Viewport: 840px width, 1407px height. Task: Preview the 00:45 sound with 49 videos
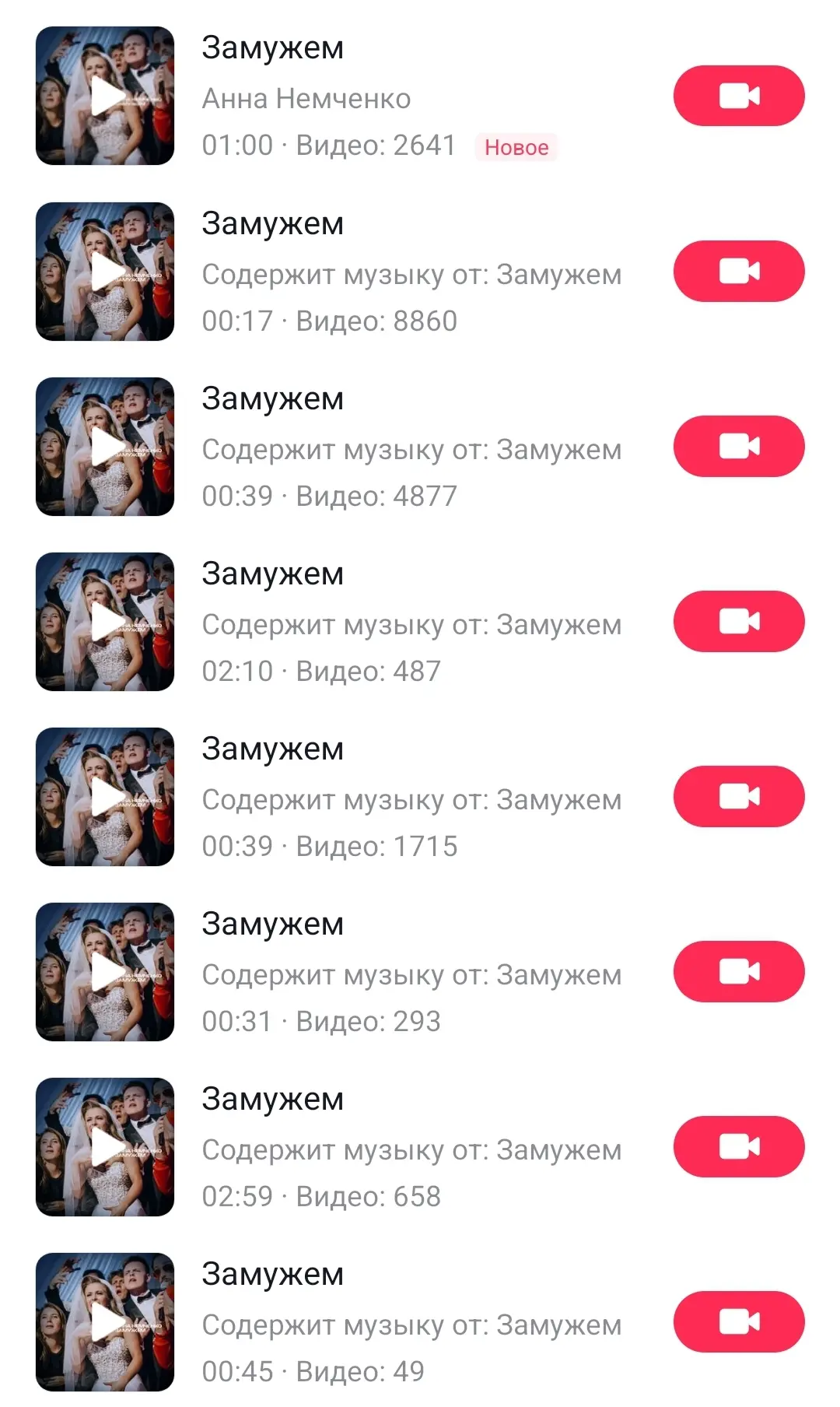pos(105,1322)
